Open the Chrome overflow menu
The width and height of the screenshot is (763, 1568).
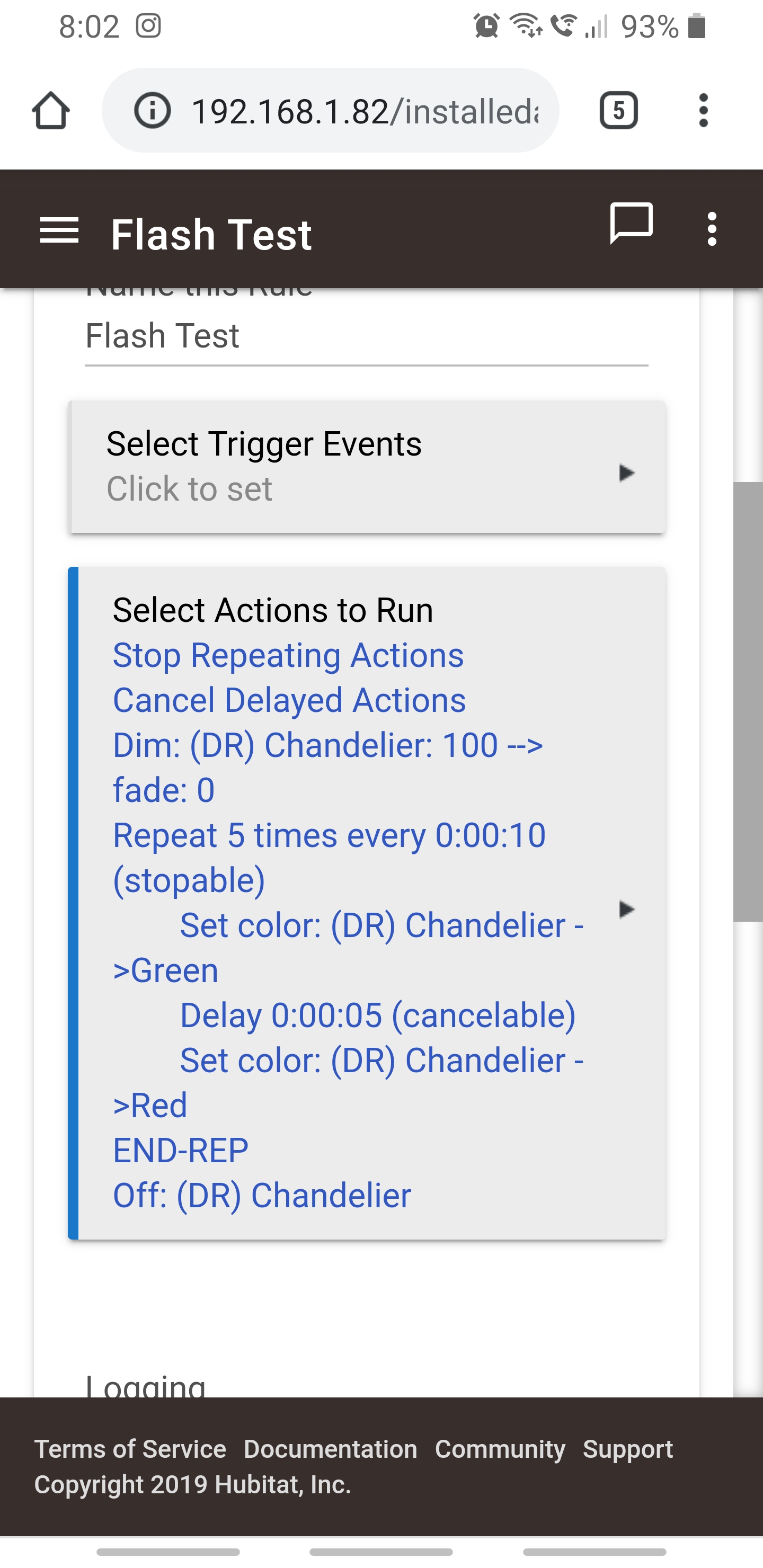[703, 111]
